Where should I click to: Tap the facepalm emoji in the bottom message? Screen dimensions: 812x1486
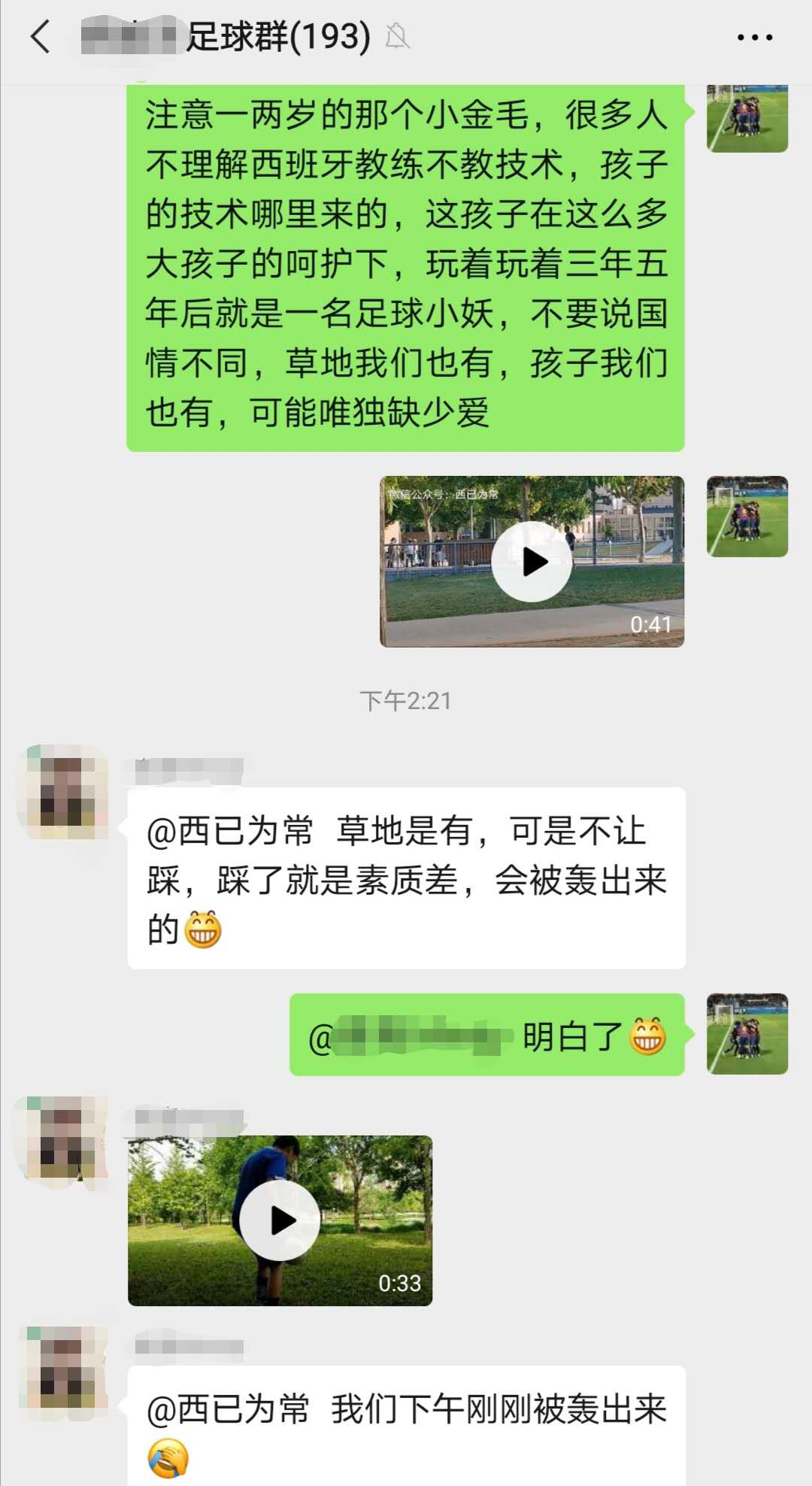coord(169,1457)
